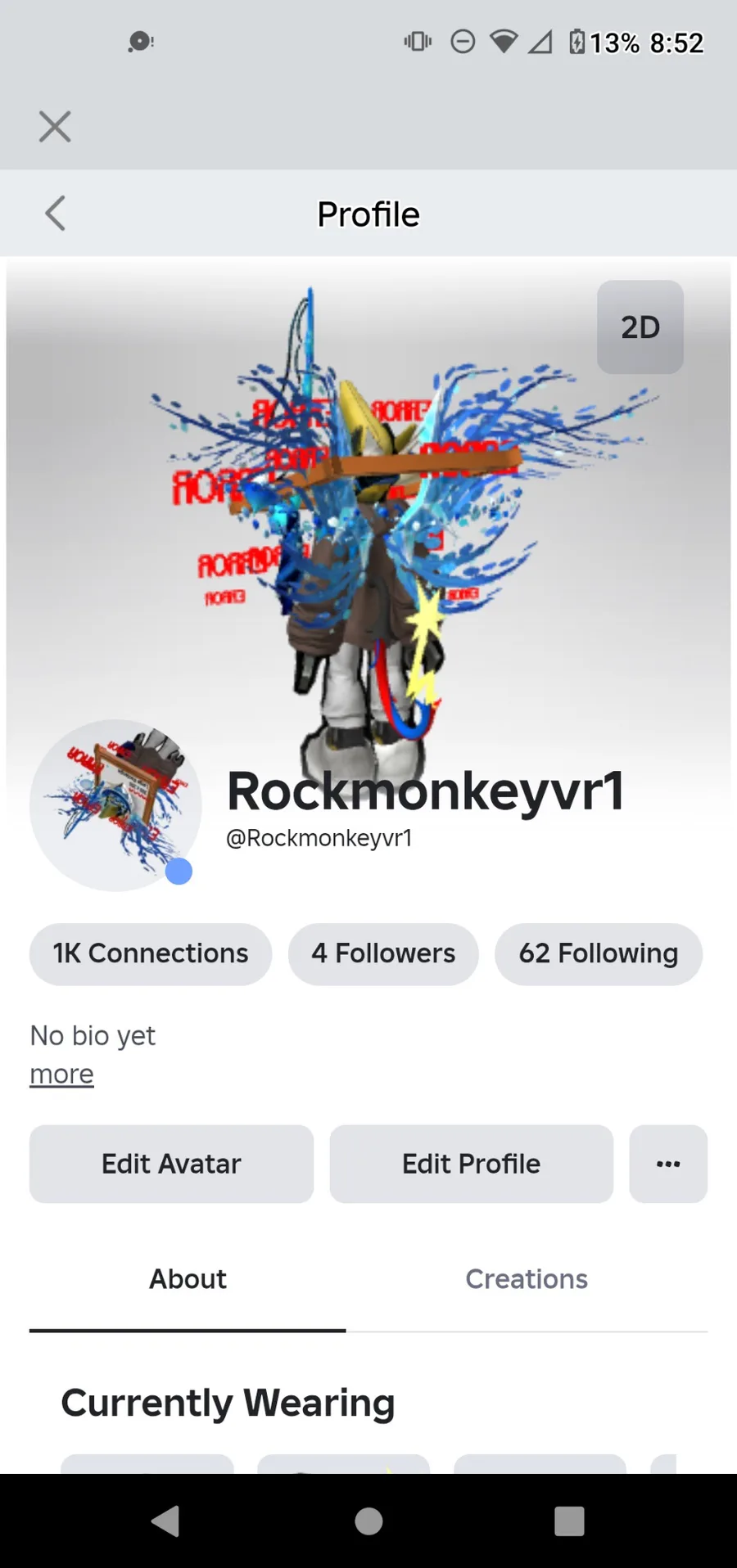Image resolution: width=737 pixels, height=1568 pixels.
Task: Open the system recent apps button
Action: [569, 1521]
